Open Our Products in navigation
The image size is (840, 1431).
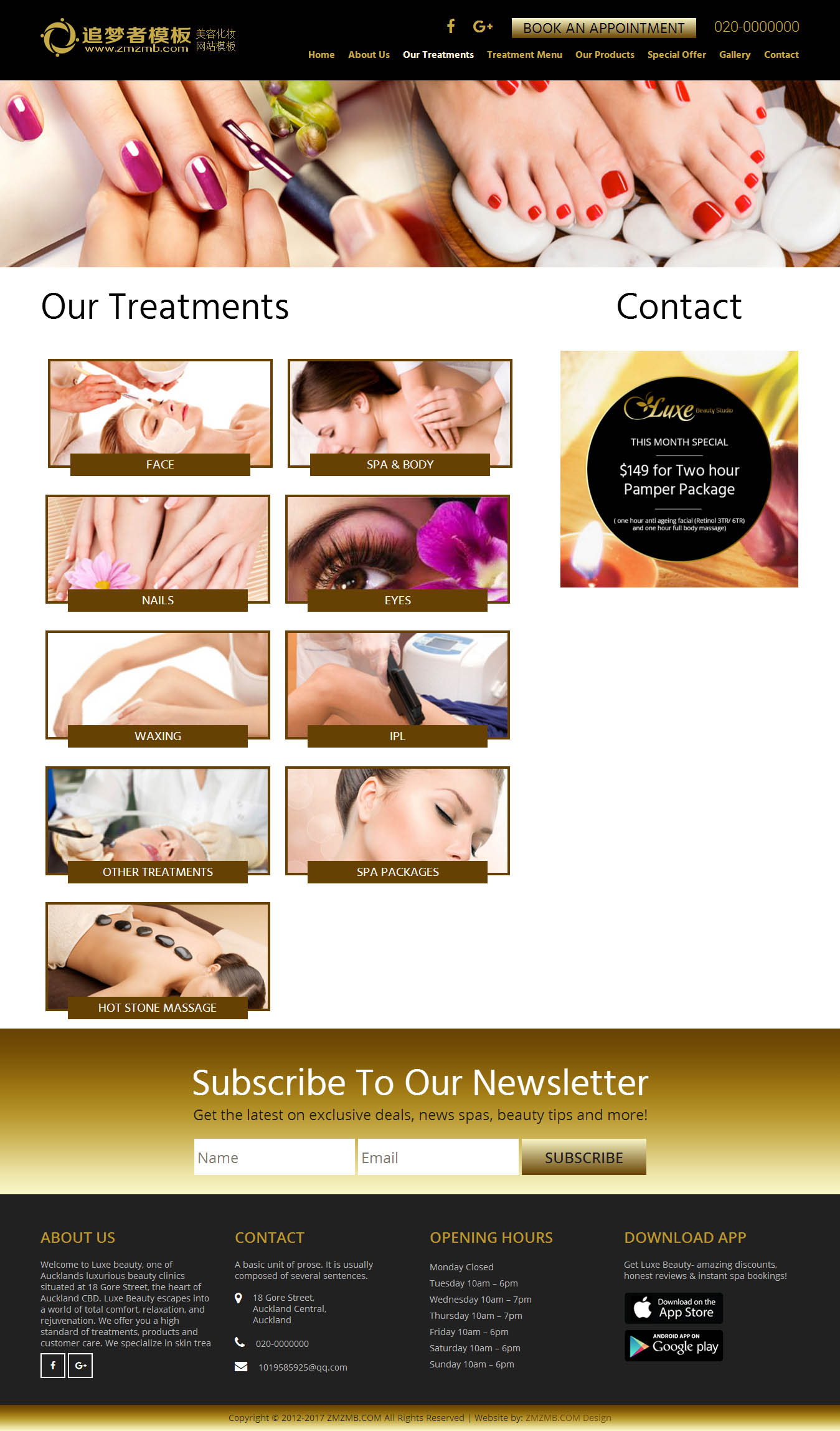tap(605, 55)
